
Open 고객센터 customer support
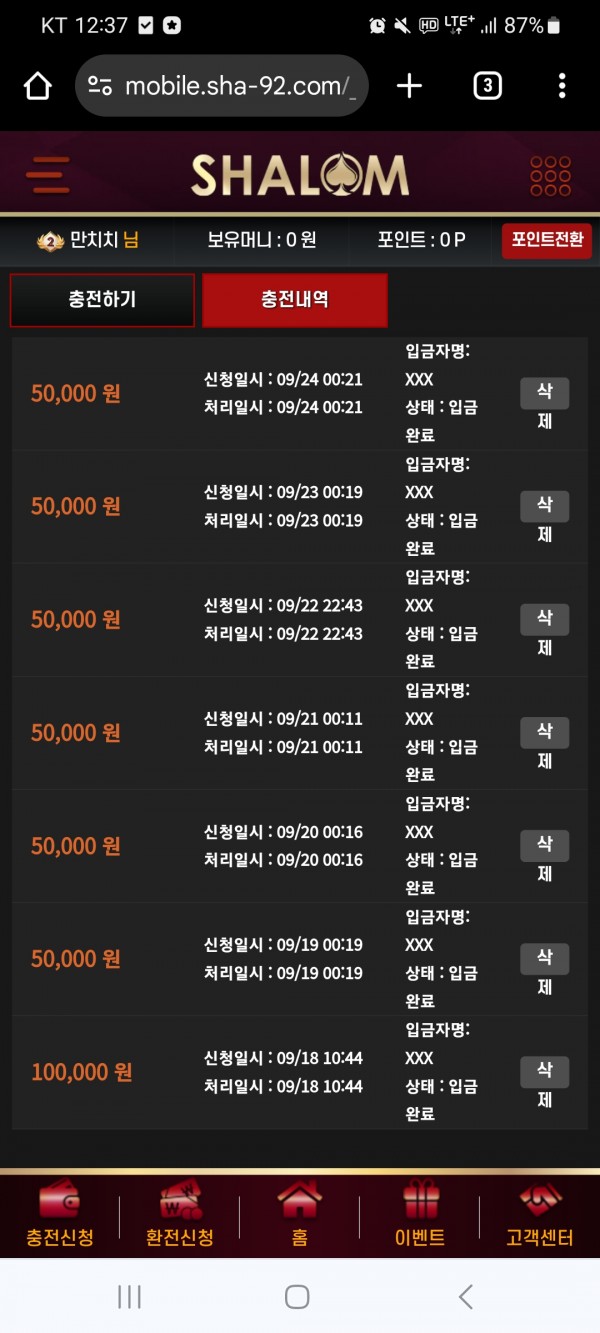click(540, 1214)
